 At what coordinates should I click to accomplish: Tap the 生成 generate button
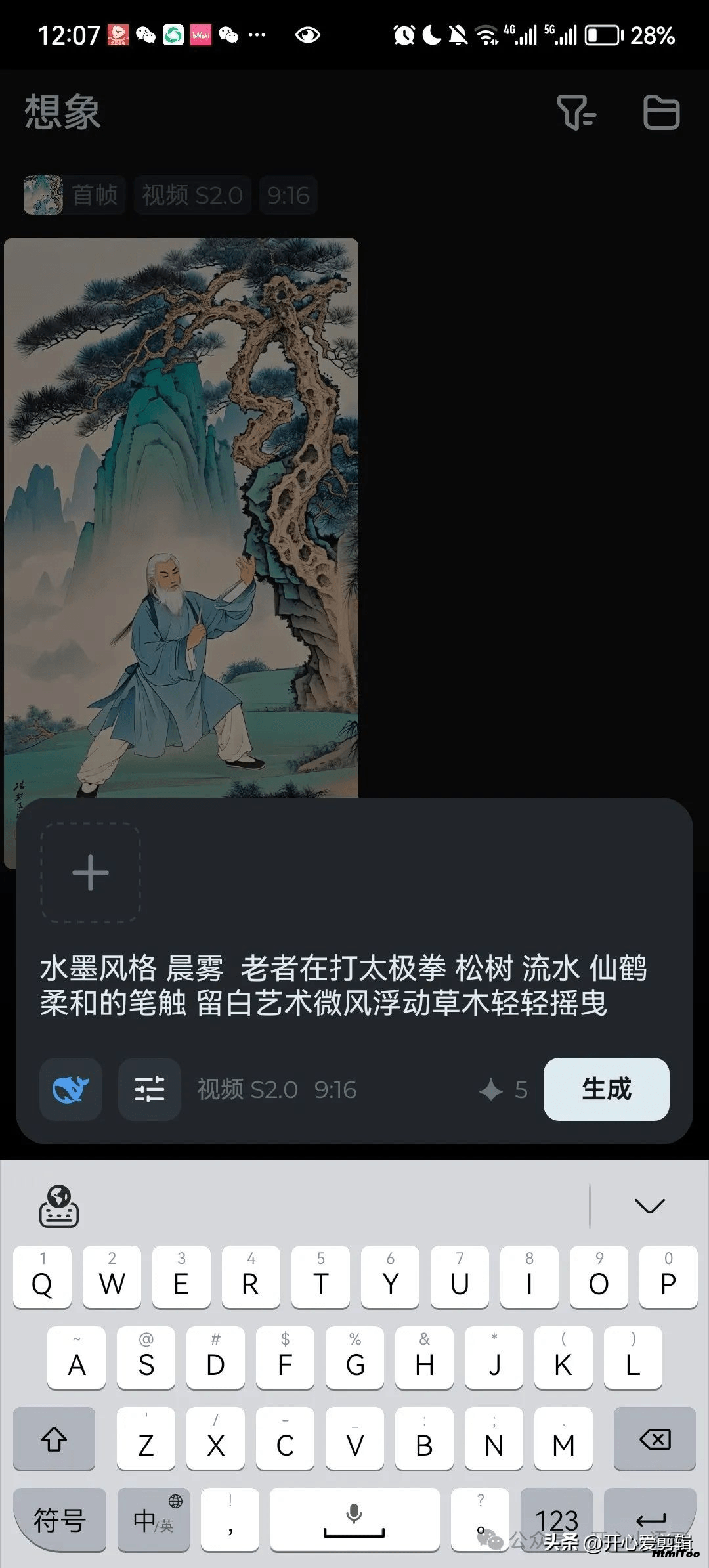(x=606, y=1089)
